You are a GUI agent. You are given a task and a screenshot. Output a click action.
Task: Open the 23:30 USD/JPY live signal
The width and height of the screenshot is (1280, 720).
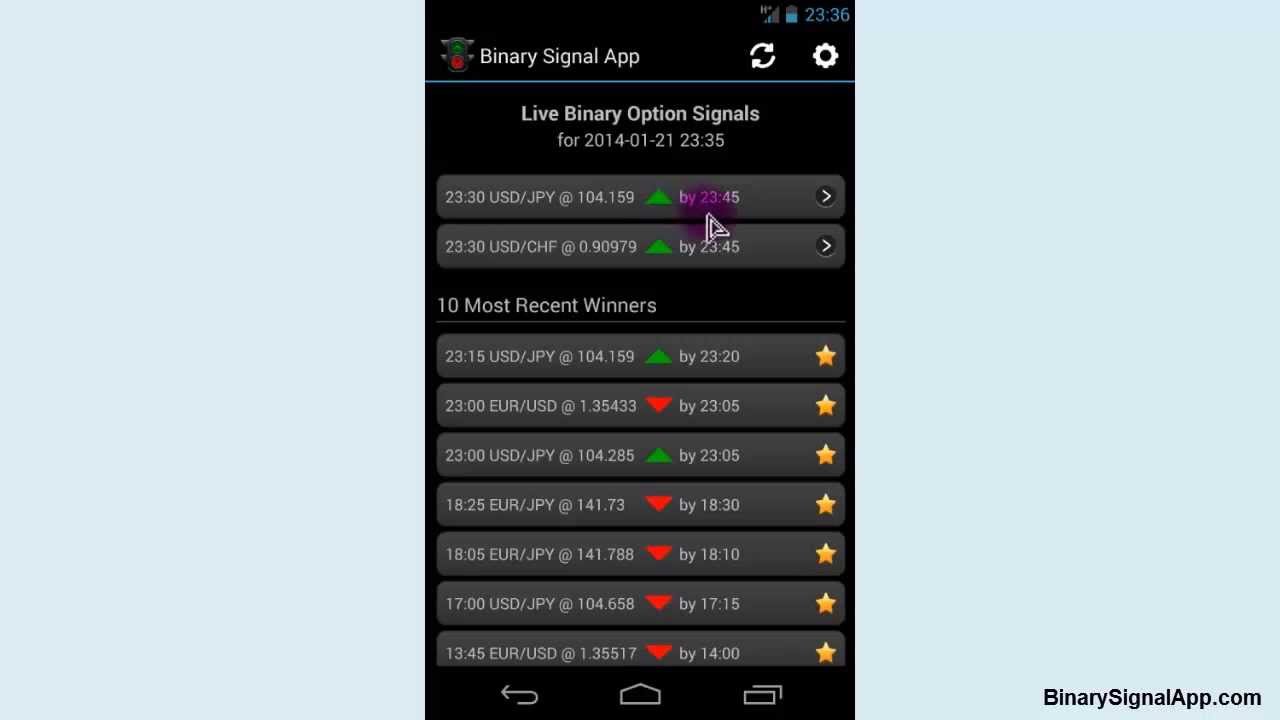tap(640, 197)
